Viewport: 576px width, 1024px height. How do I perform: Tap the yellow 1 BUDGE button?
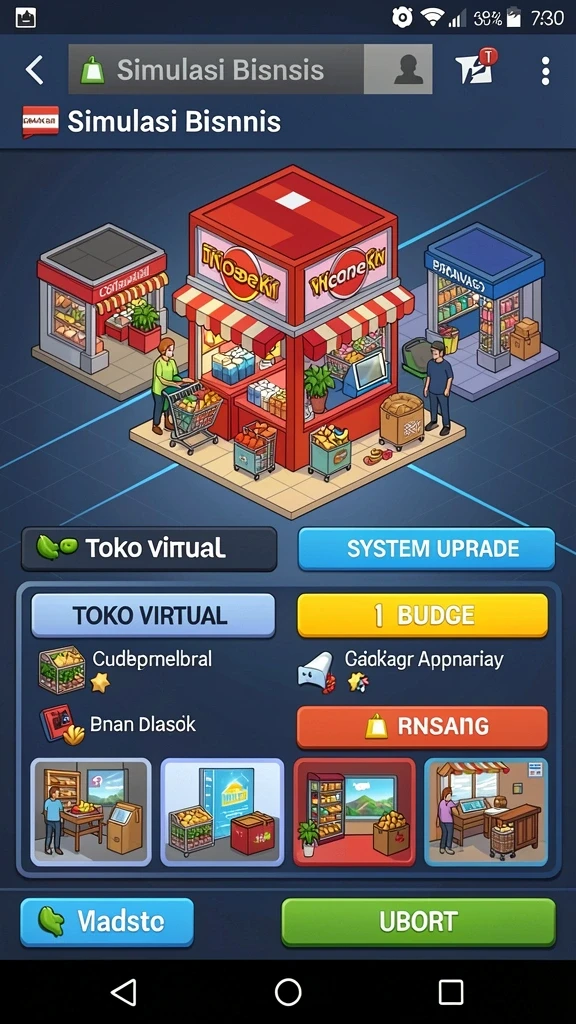pyautogui.click(x=423, y=615)
